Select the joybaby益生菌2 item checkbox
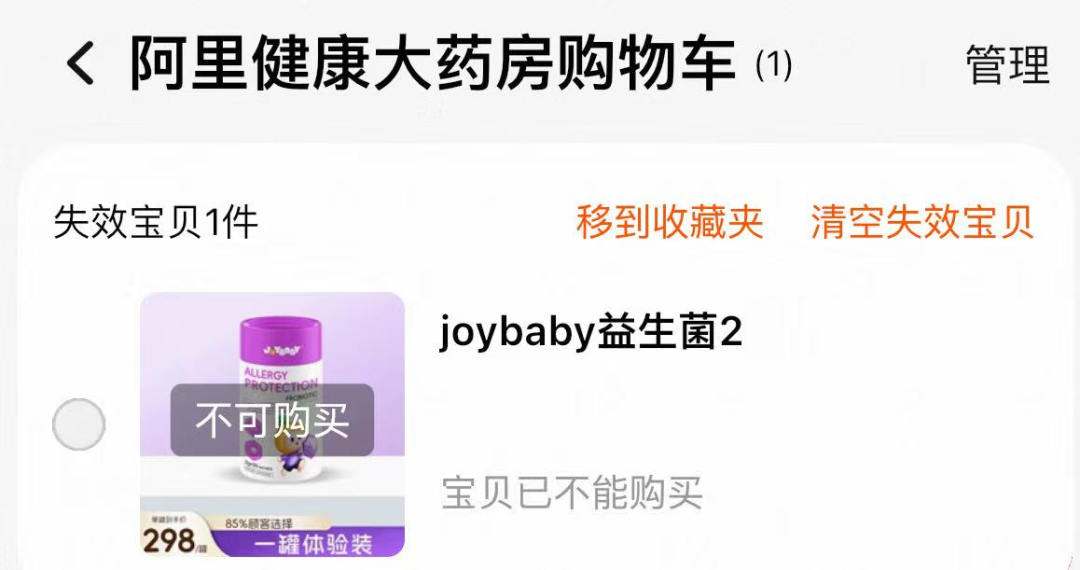Viewport: 1080px width, 570px height. [x=79, y=424]
